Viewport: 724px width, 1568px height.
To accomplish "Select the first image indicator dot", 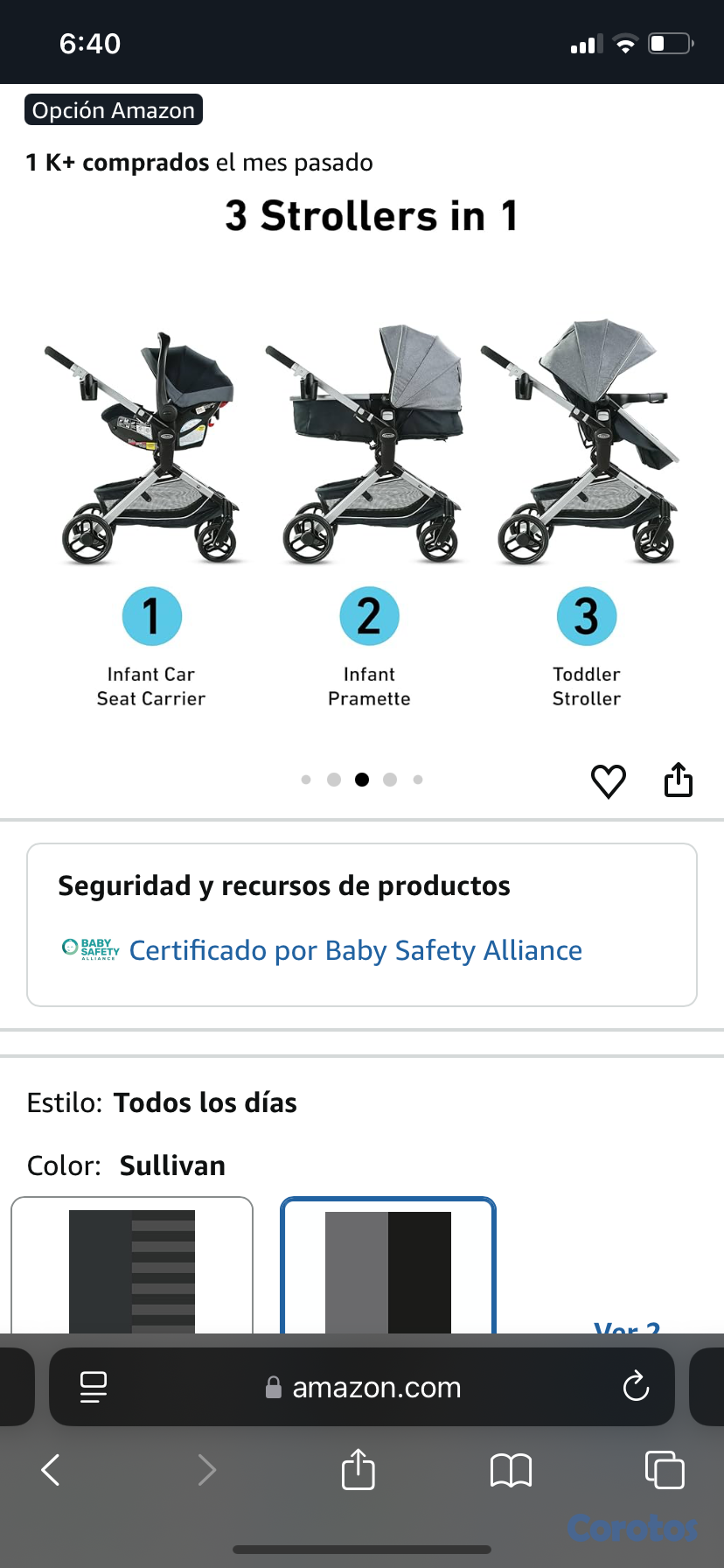I will (306, 779).
